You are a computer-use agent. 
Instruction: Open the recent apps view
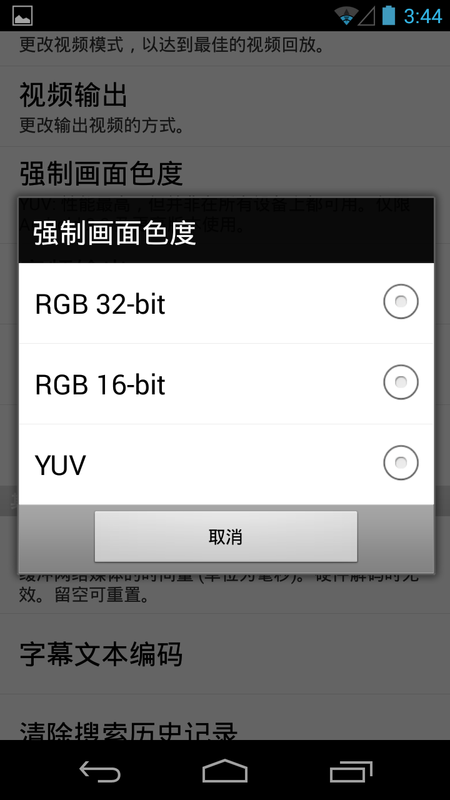click(x=351, y=770)
